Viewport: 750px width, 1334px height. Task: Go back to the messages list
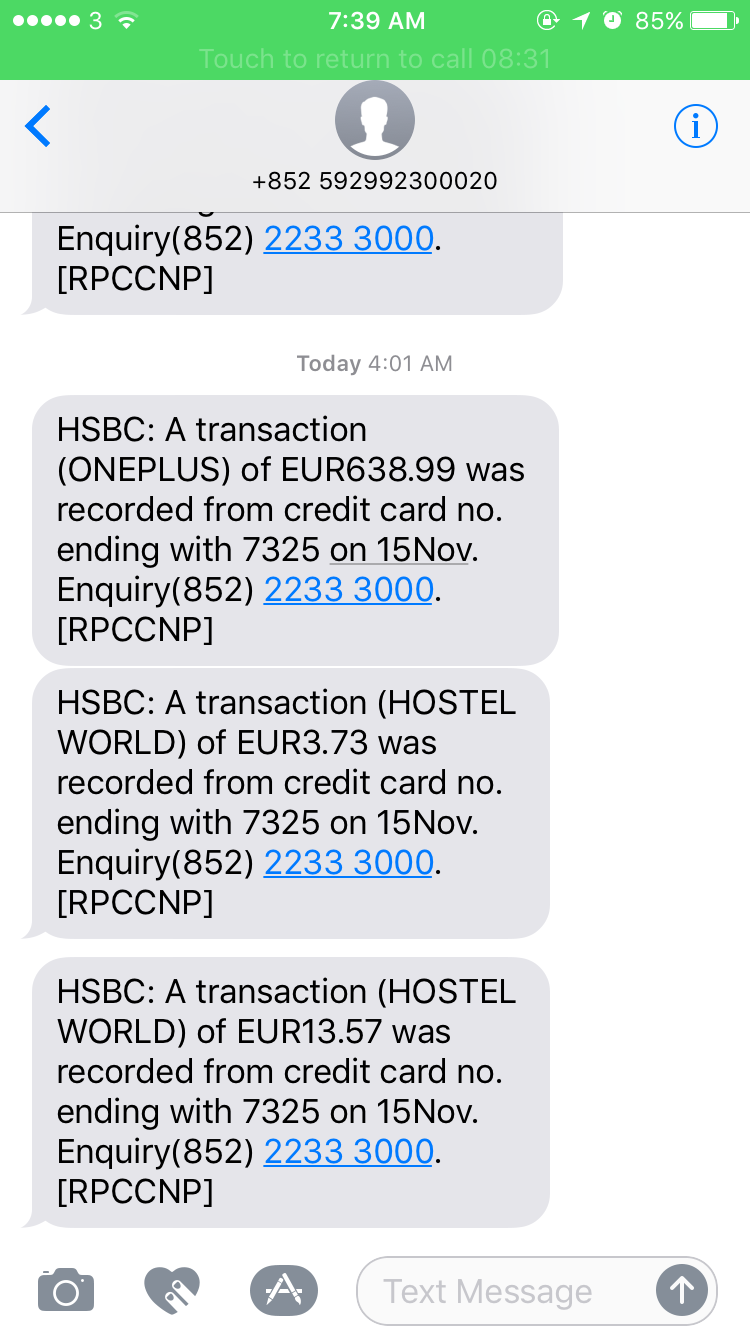click(x=38, y=127)
